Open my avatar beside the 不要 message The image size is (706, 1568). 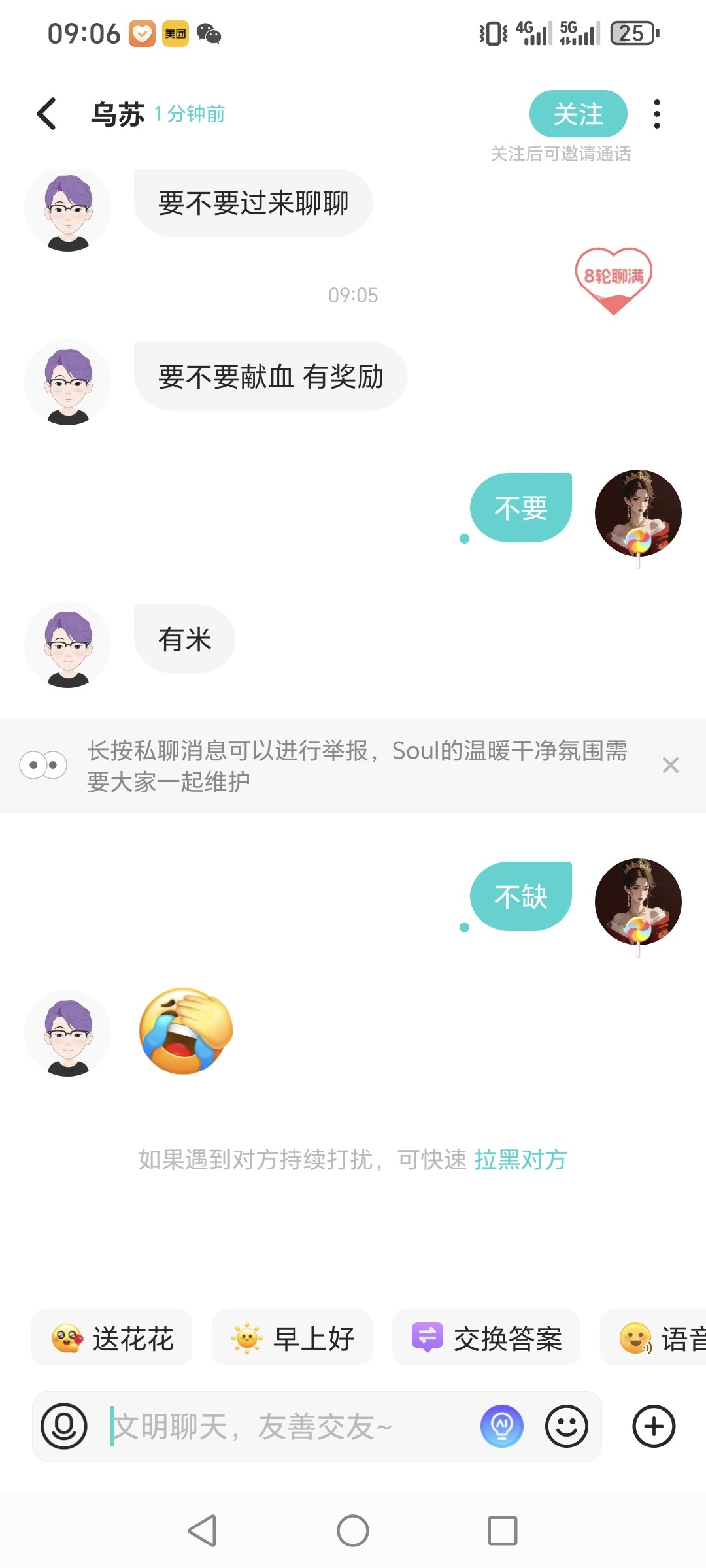coord(638,514)
